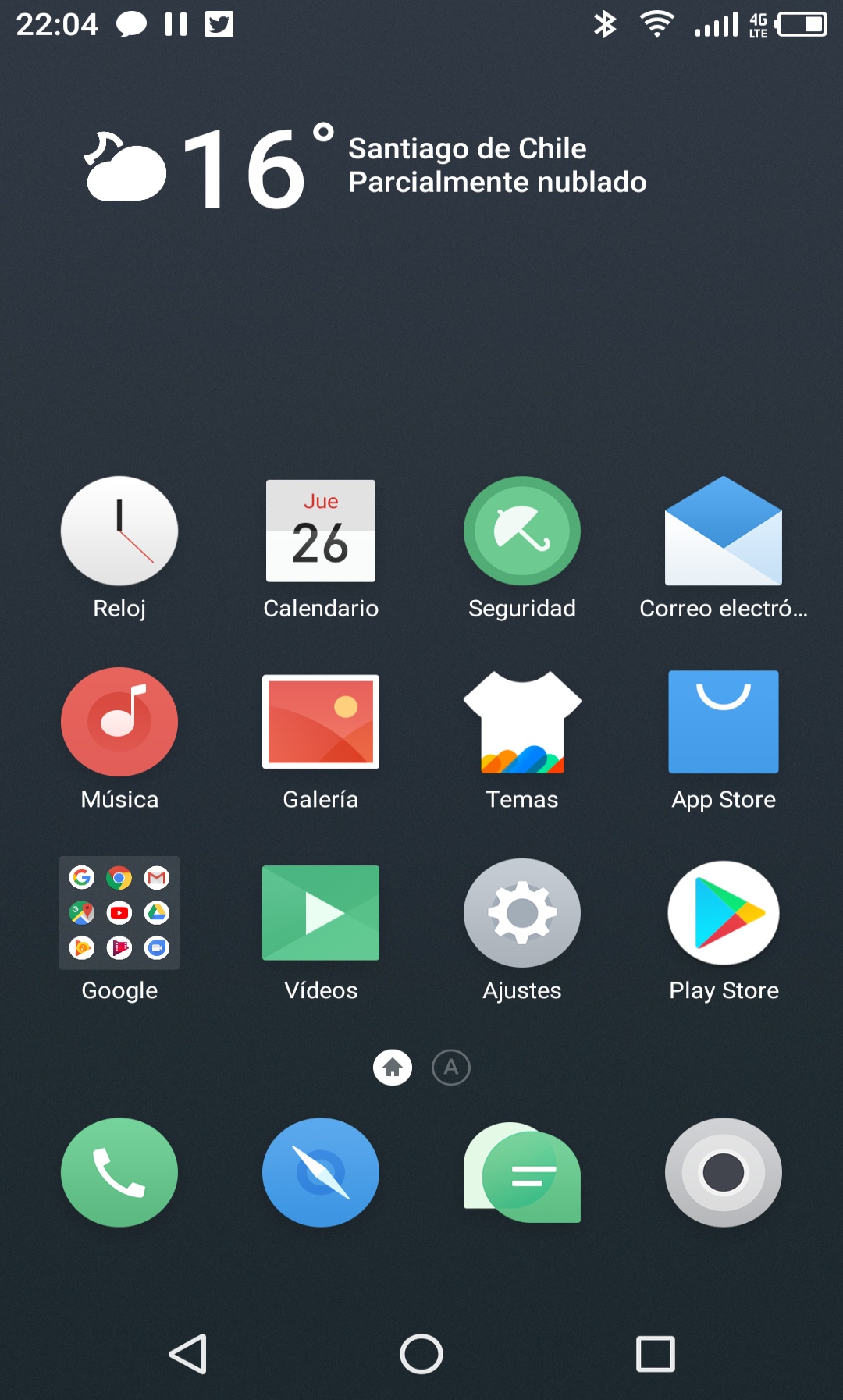The height and width of the screenshot is (1400, 843).
Task: Open the phone dialer in dock
Action: point(119,1172)
